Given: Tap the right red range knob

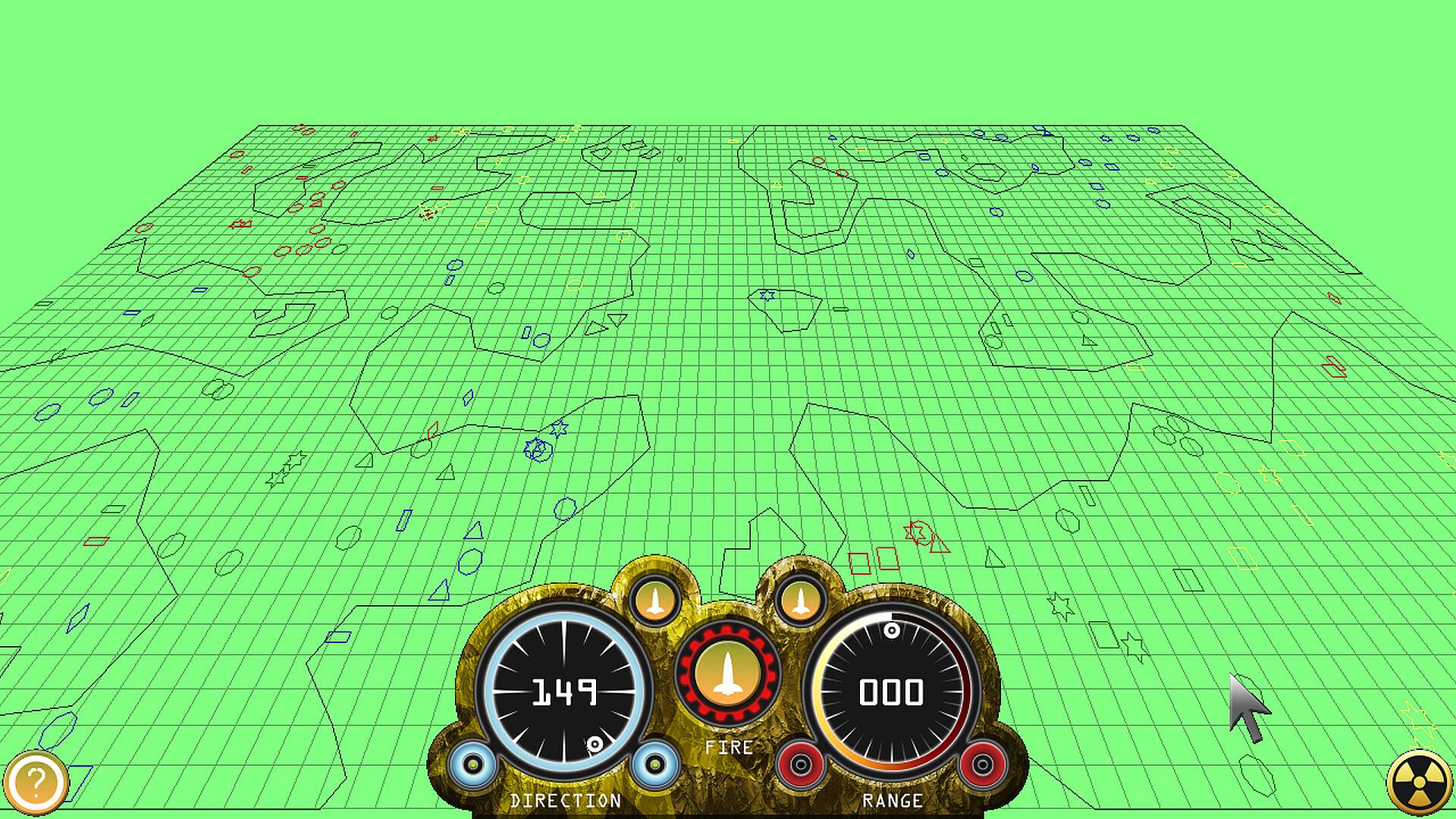Looking at the screenshot, I should click(x=983, y=764).
